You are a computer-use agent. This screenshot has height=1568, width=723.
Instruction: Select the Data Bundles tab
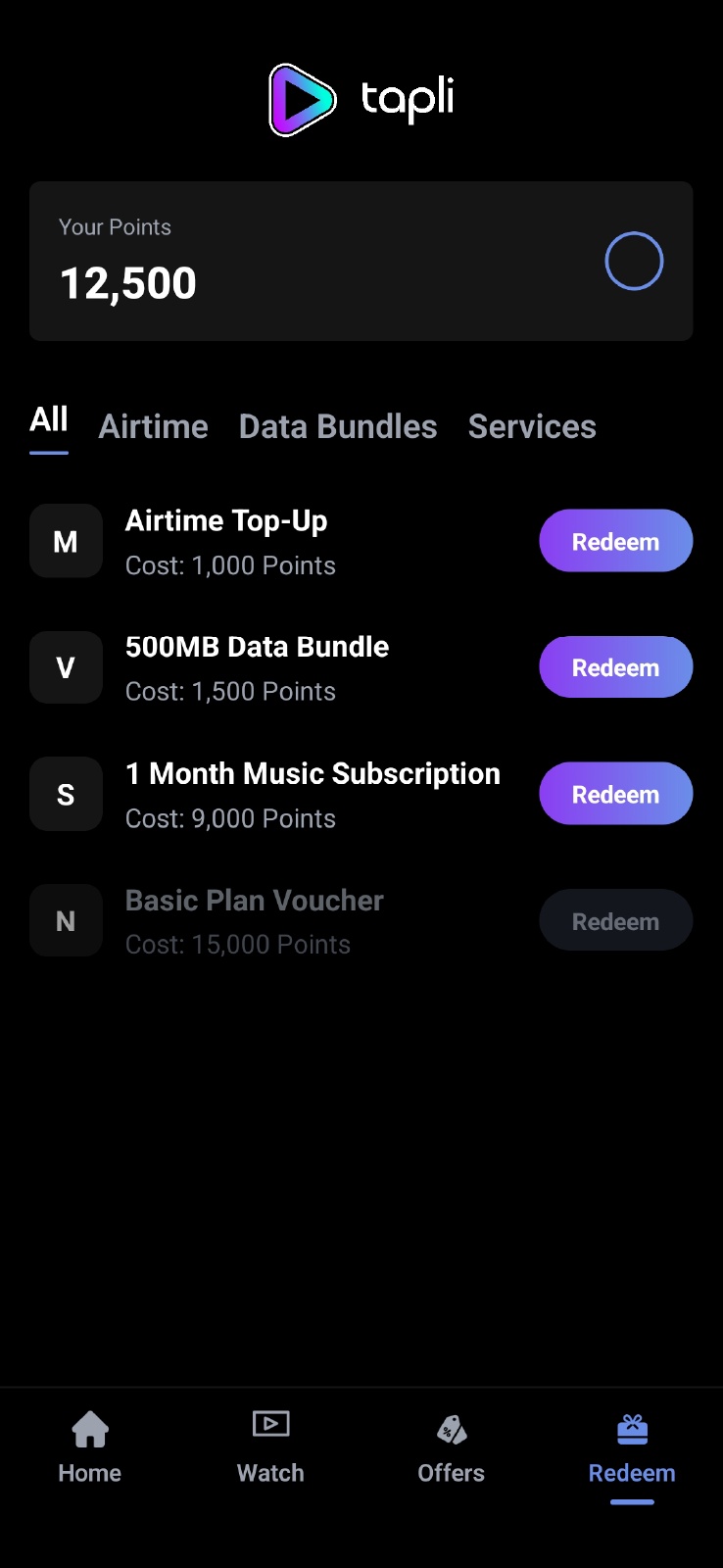click(338, 426)
